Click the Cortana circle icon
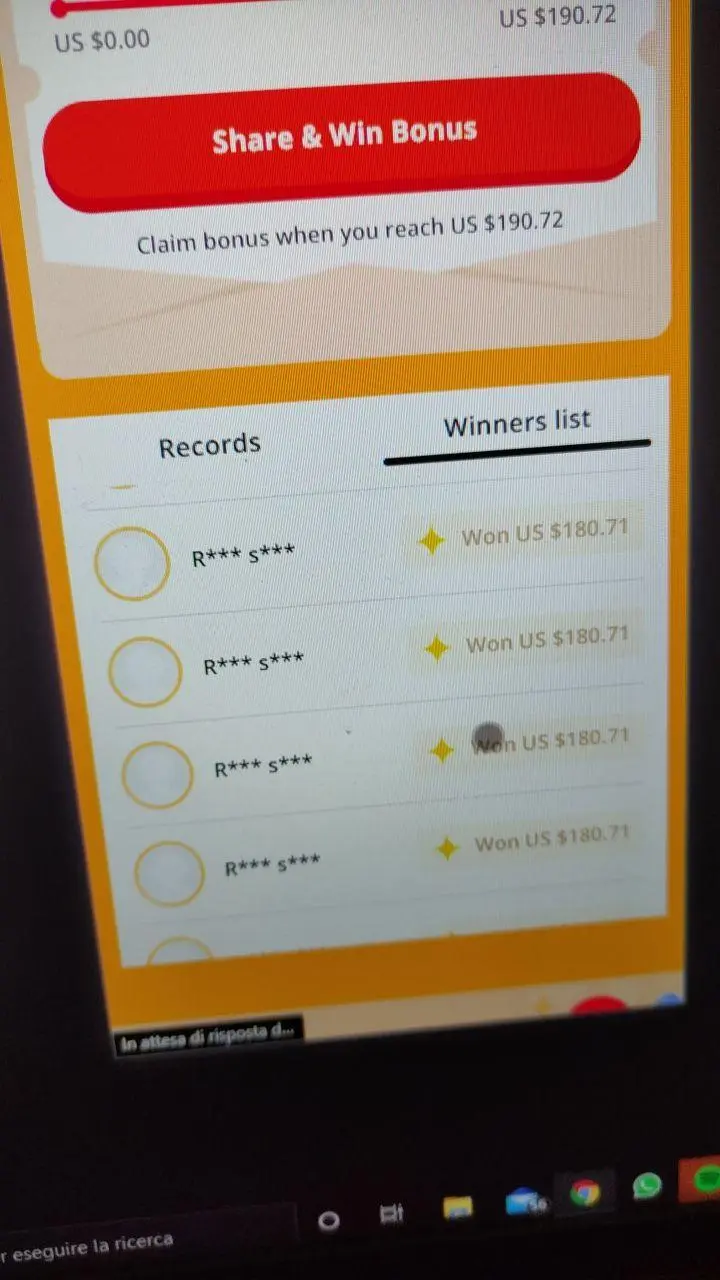 pos(328,1221)
